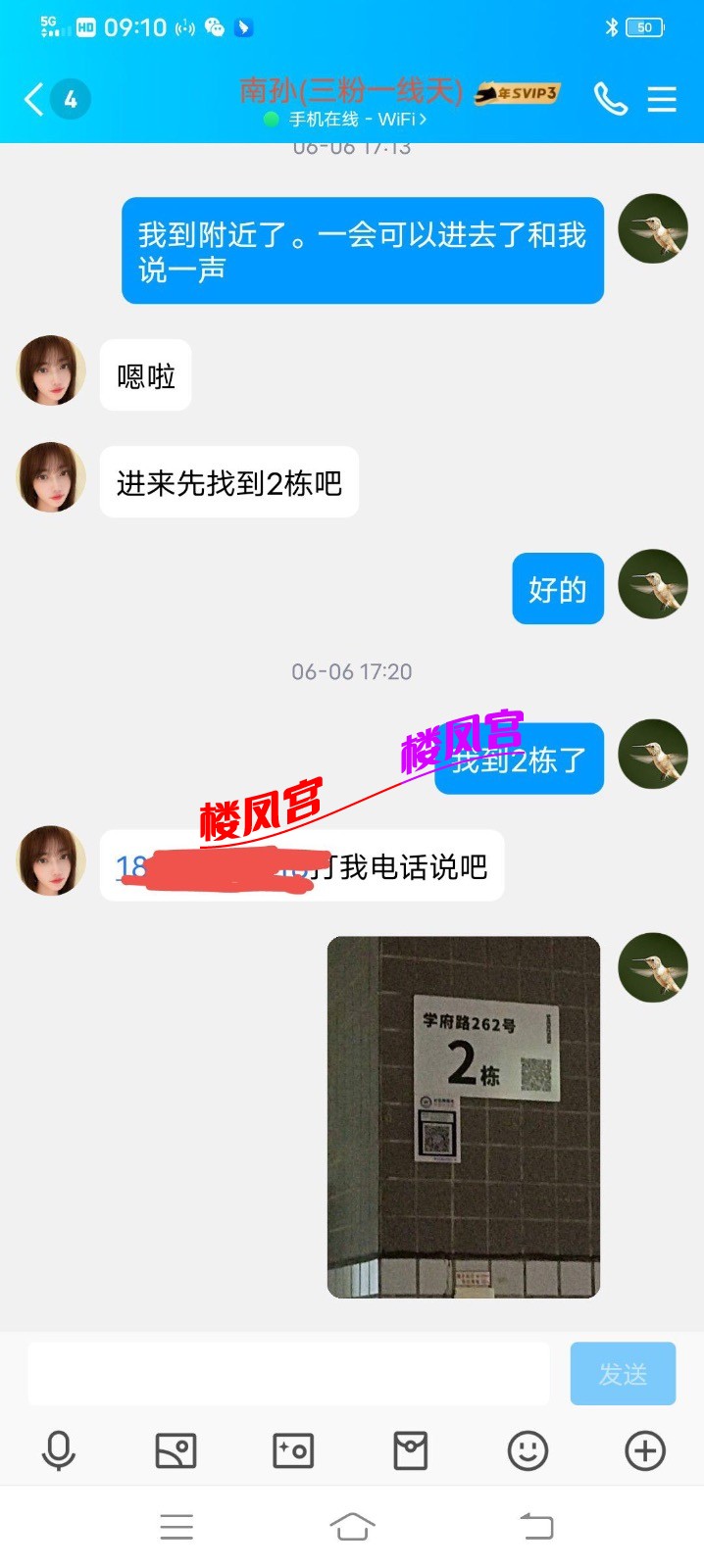
Task: Tap the 发送 send button
Action: (623, 1374)
